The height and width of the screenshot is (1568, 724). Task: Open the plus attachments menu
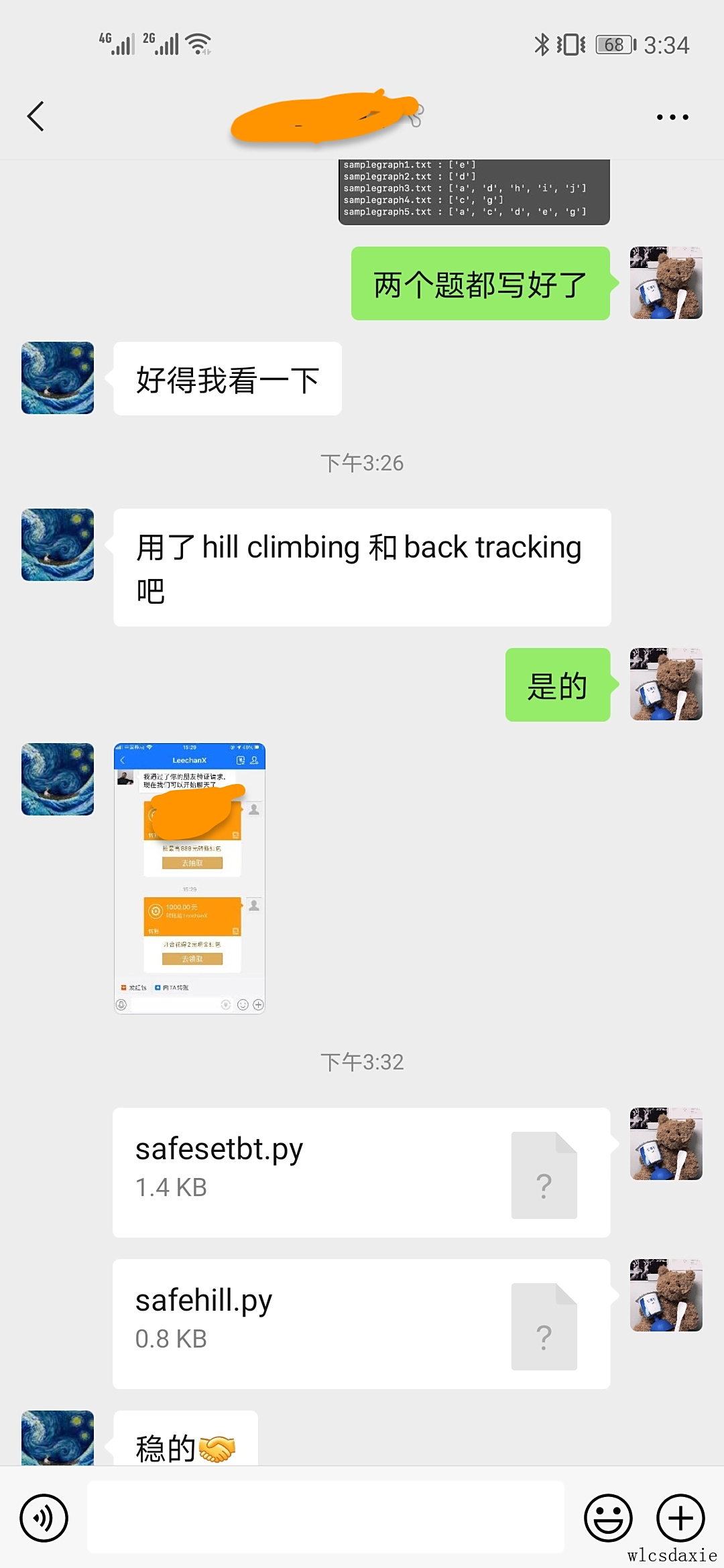(680, 1518)
